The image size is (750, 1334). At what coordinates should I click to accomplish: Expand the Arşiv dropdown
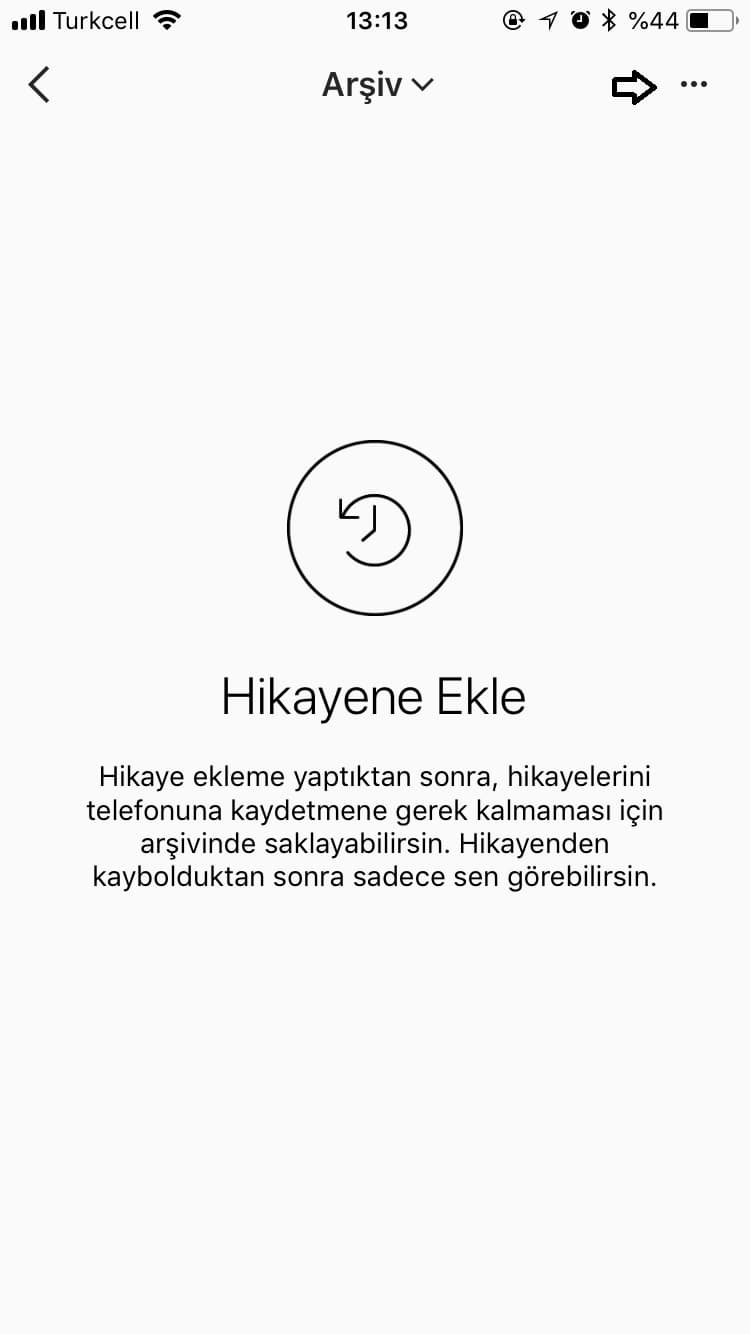coord(377,85)
